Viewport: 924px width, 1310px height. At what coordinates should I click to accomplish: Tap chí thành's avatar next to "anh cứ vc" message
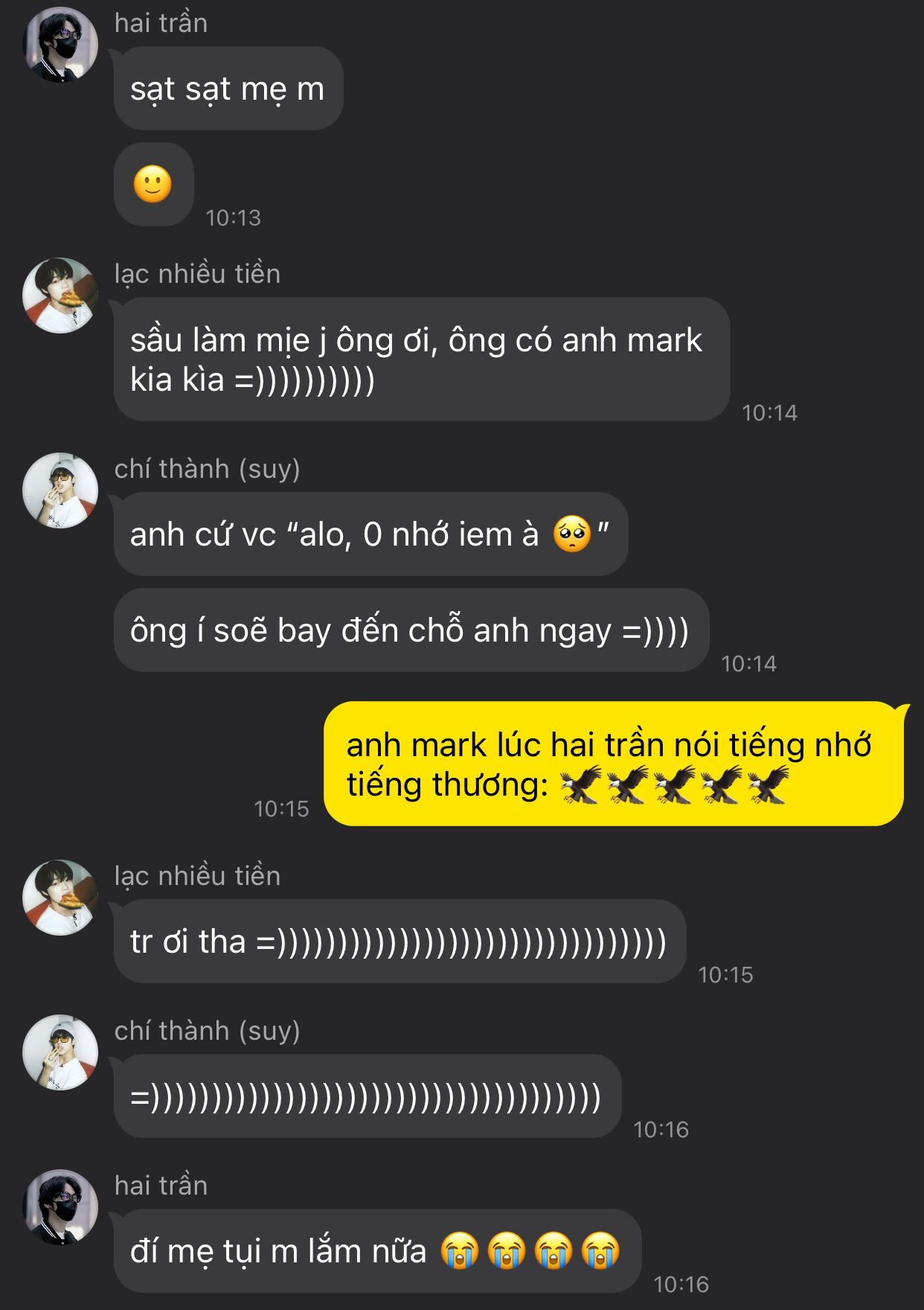click(x=60, y=491)
